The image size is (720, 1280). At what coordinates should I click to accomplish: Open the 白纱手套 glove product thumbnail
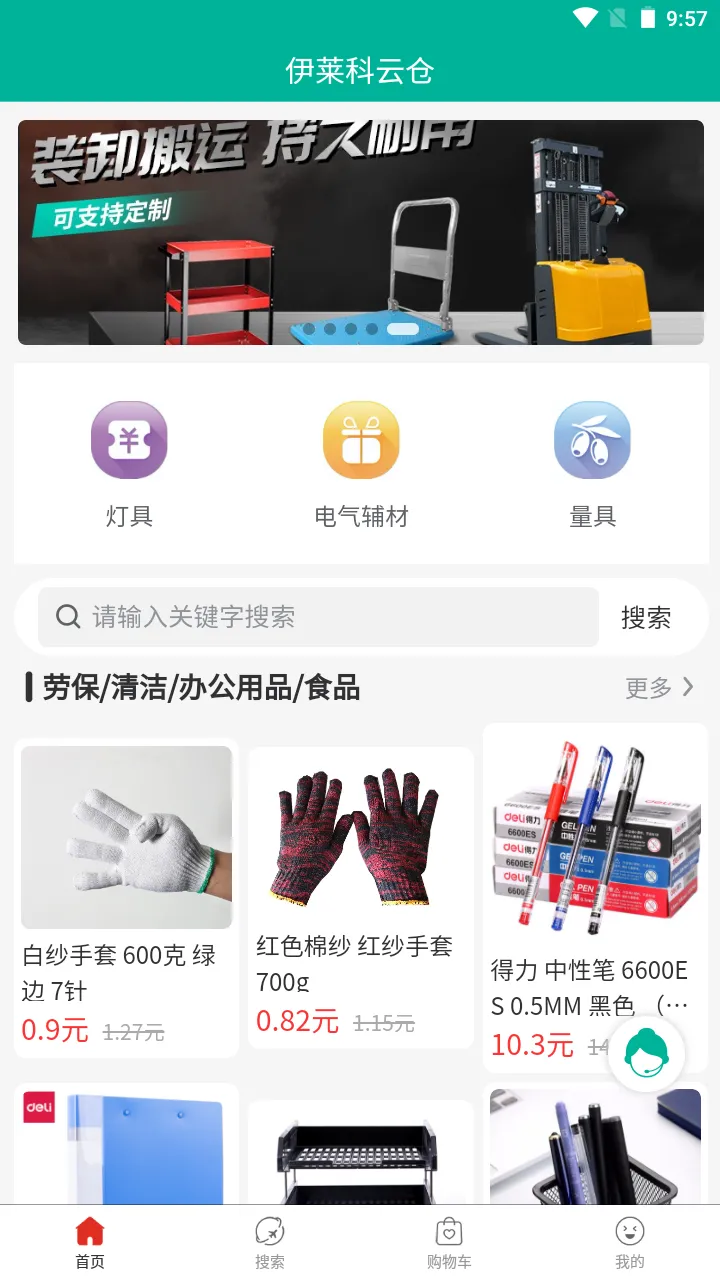point(126,837)
